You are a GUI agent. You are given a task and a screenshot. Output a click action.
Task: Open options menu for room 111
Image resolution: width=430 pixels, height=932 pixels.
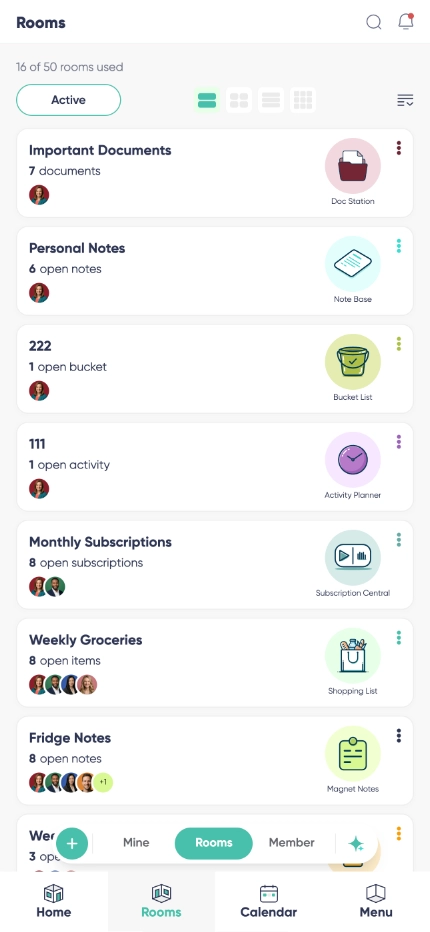tap(398, 442)
